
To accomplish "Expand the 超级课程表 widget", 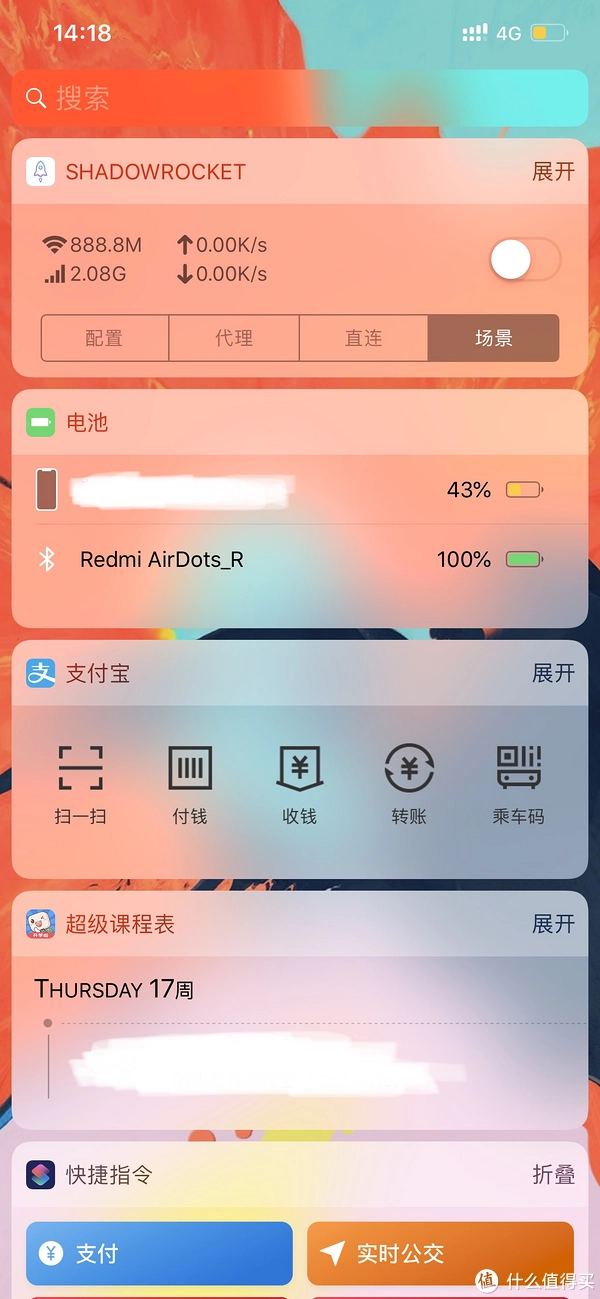I will click(553, 924).
